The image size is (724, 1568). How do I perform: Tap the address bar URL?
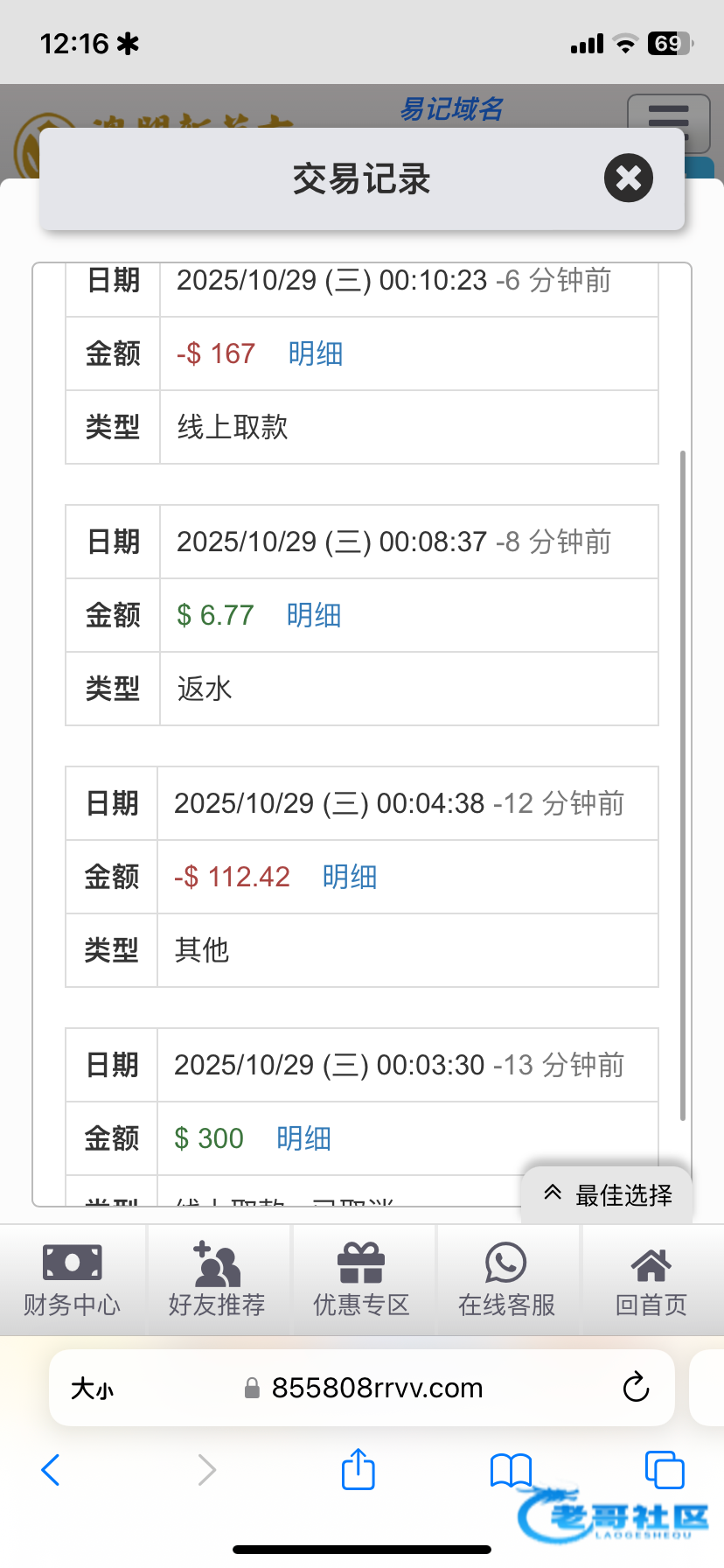(376, 1388)
